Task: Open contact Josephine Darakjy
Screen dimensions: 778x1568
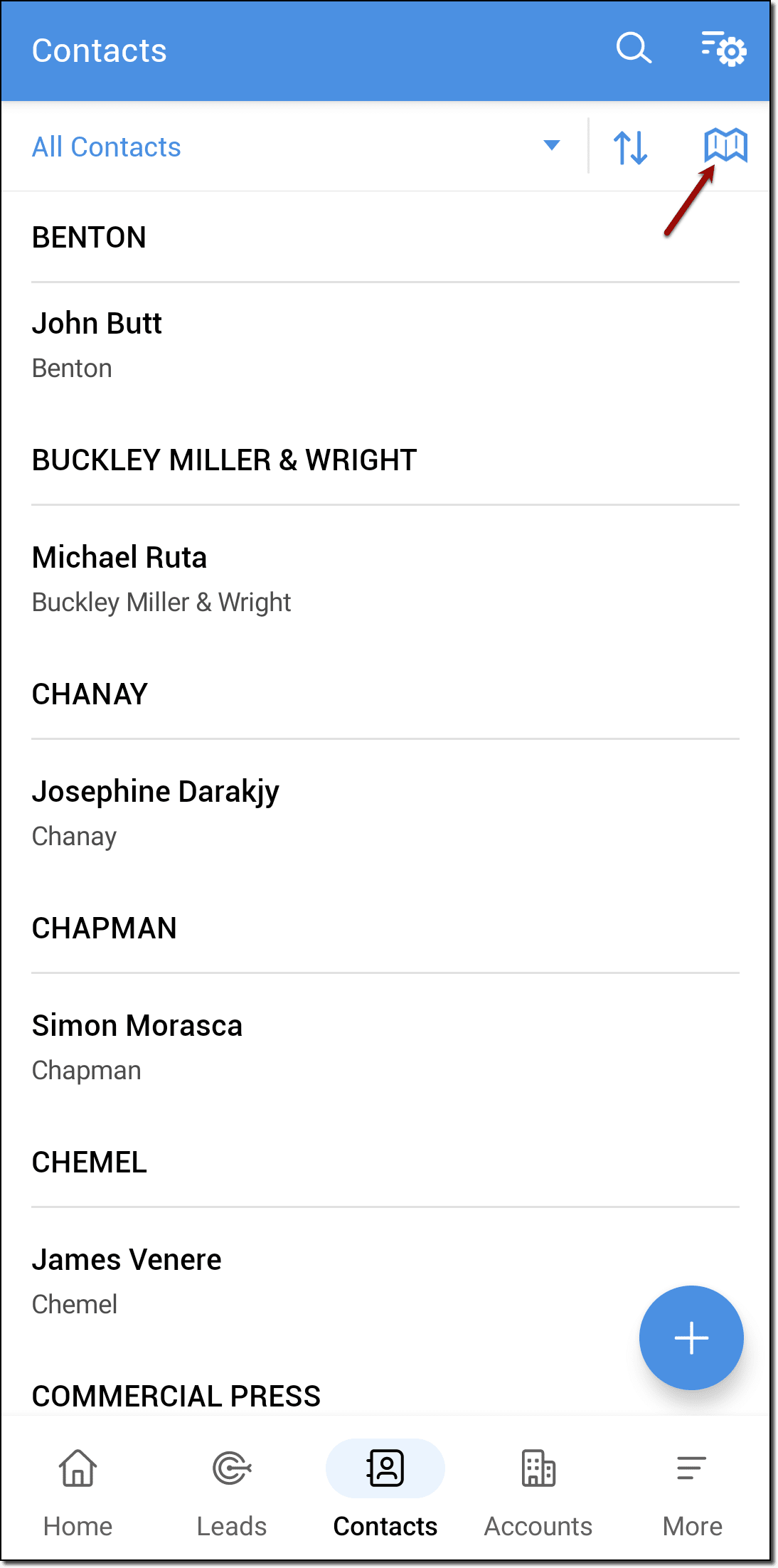Action: click(x=385, y=813)
